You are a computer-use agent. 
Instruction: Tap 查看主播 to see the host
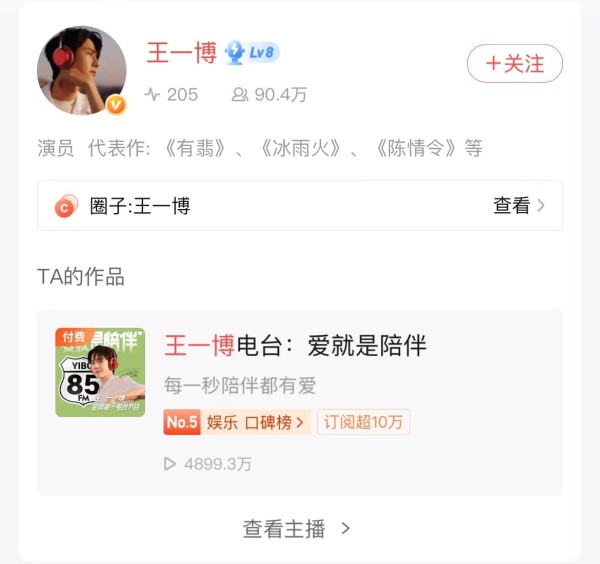pyautogui.click(x=297, y=528)
